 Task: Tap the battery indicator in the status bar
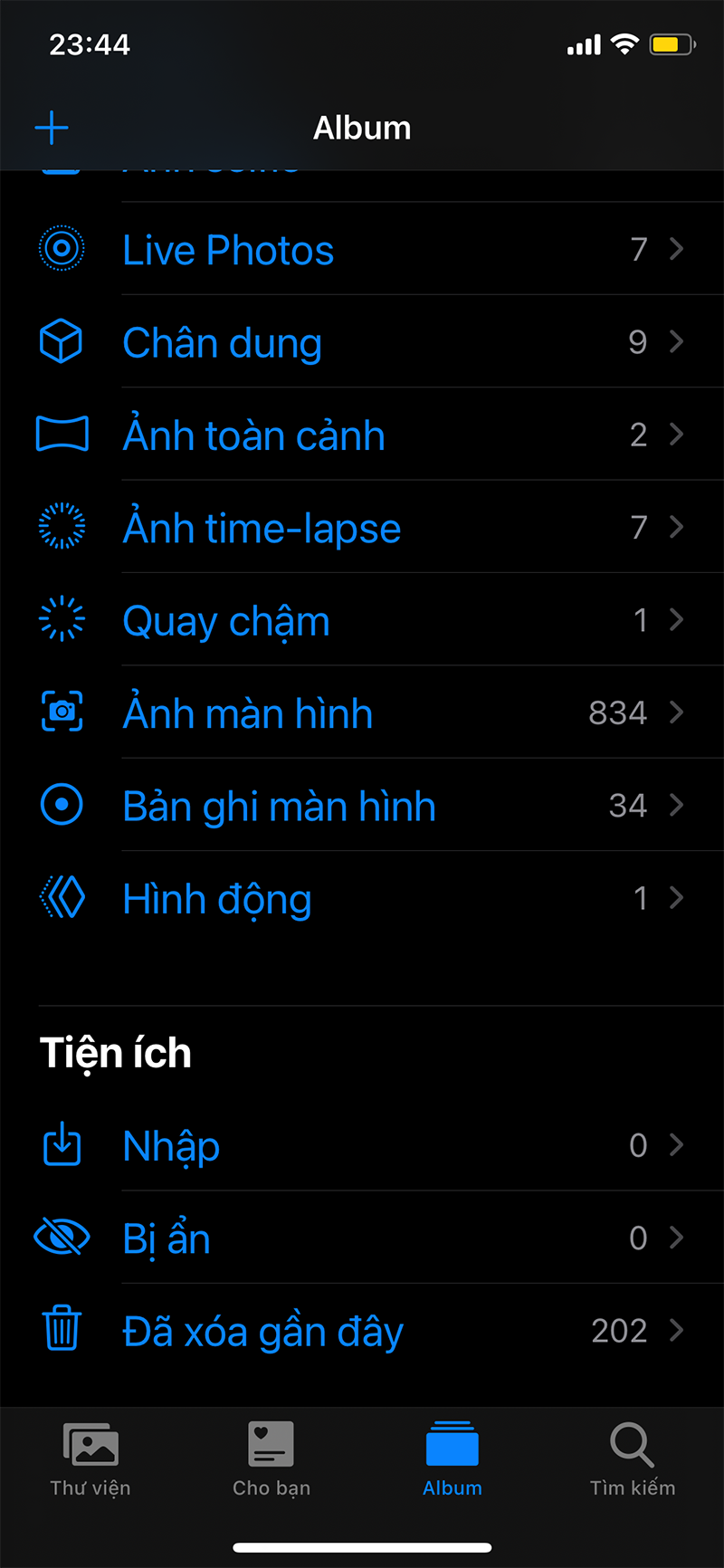coord(671,43)
